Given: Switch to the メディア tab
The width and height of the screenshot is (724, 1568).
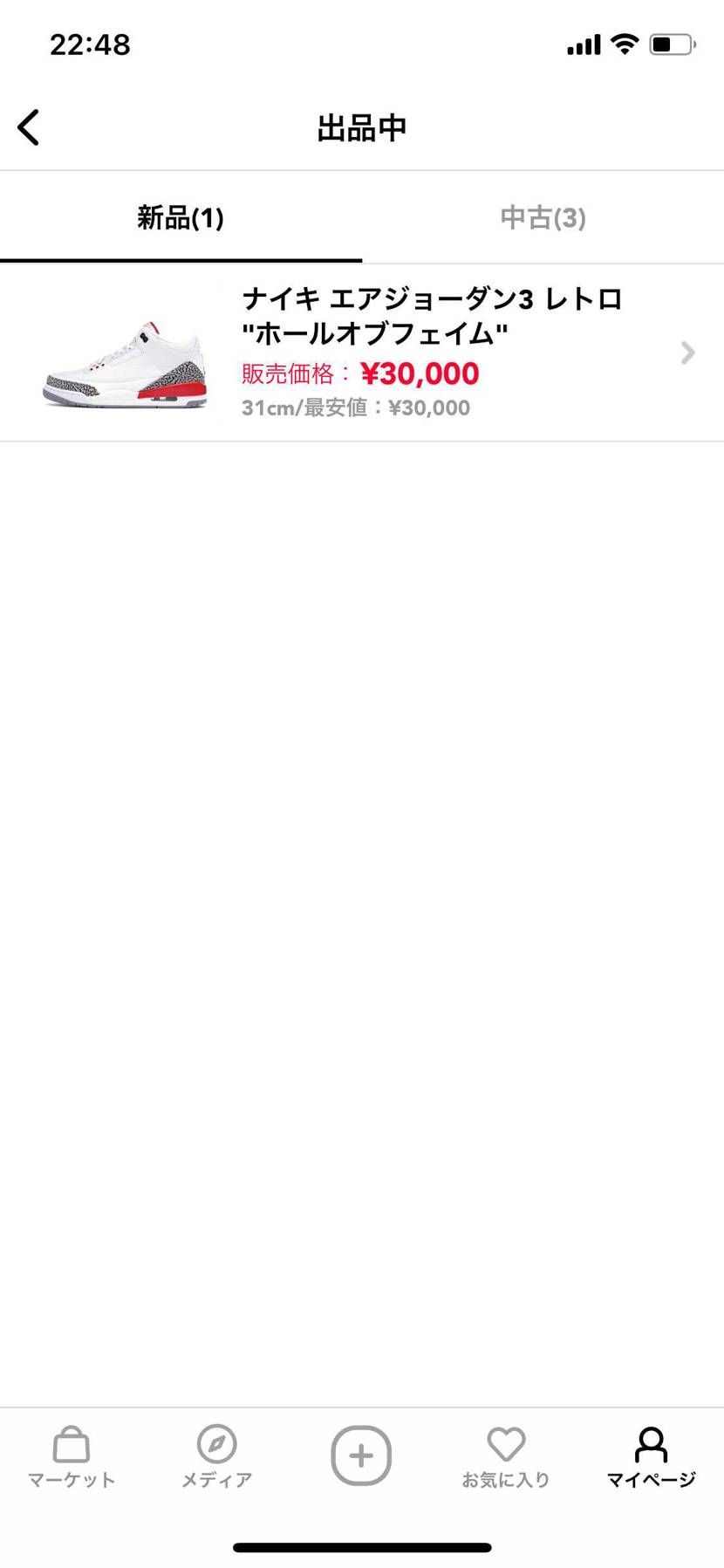Looking at the screenshot, I should point(216,1455).
